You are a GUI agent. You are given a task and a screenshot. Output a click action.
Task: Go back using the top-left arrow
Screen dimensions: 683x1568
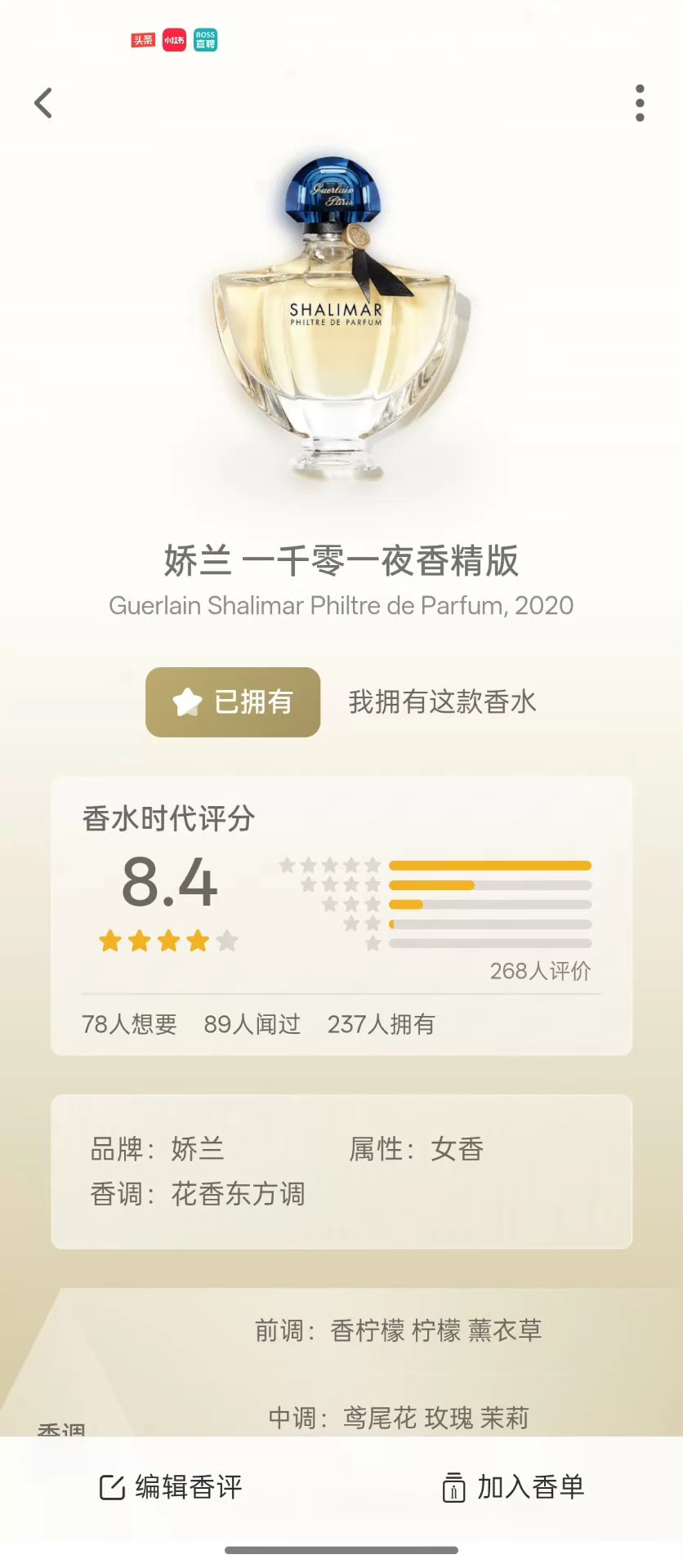pos(43,103)
